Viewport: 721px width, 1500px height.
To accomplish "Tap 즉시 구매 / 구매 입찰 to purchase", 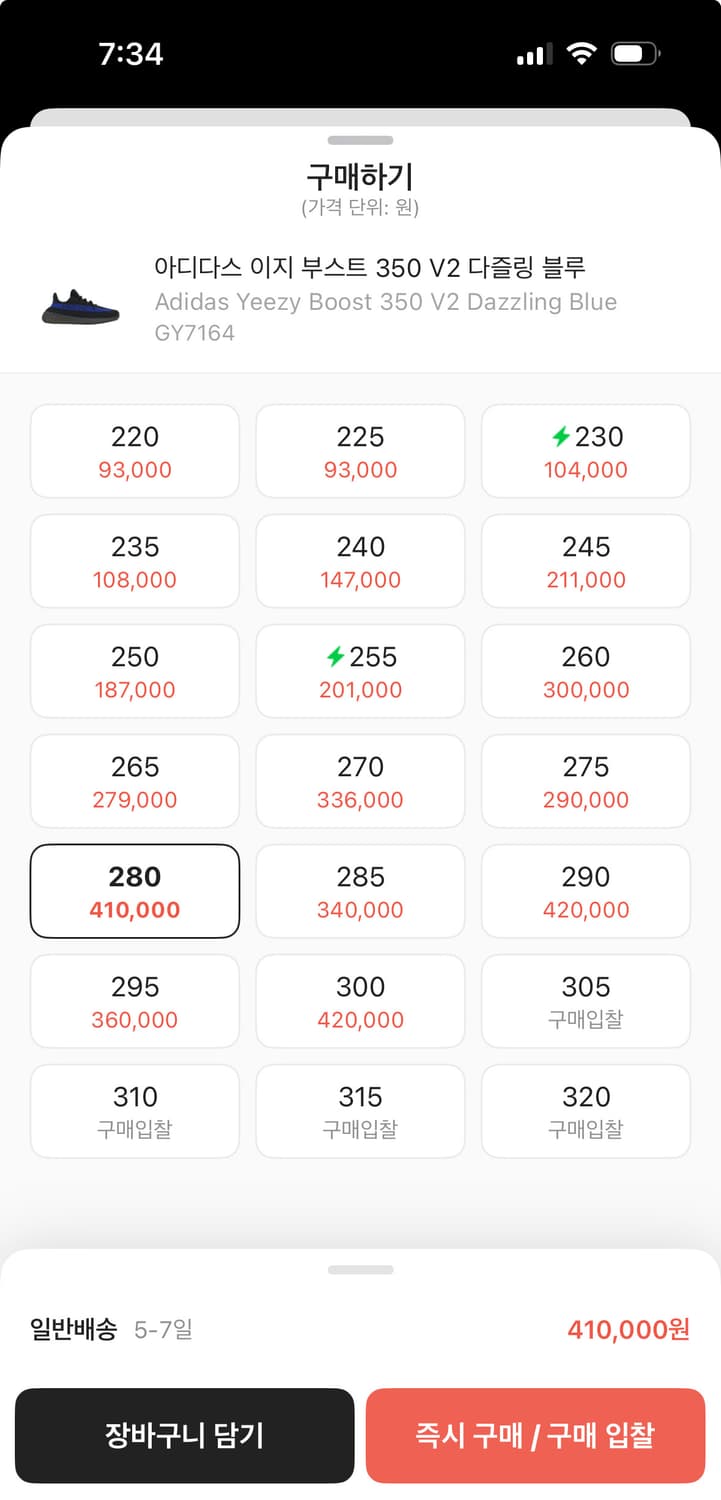I will click(535, 1436).
